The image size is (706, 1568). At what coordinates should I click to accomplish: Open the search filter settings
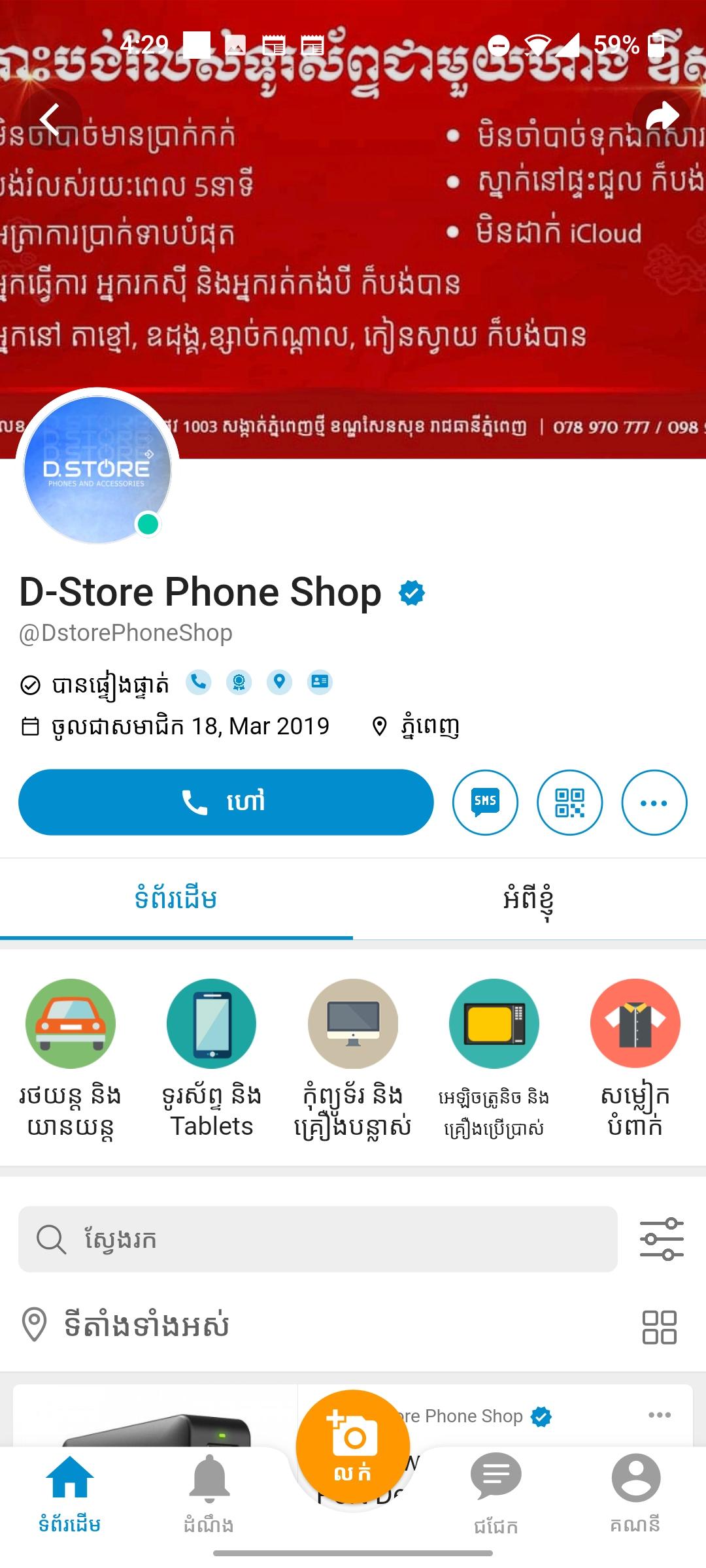click(661, 1239)
